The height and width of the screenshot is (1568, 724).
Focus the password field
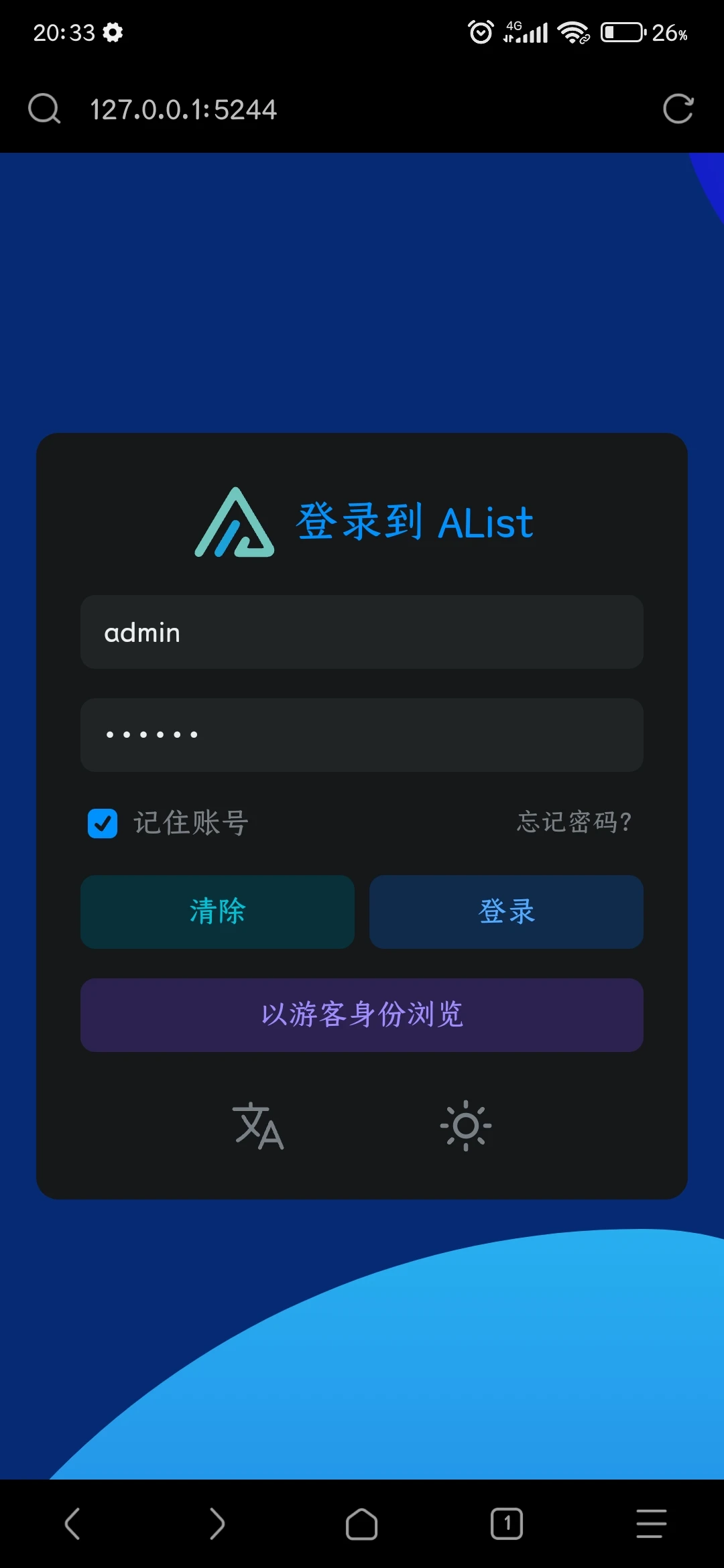(362, 735)
